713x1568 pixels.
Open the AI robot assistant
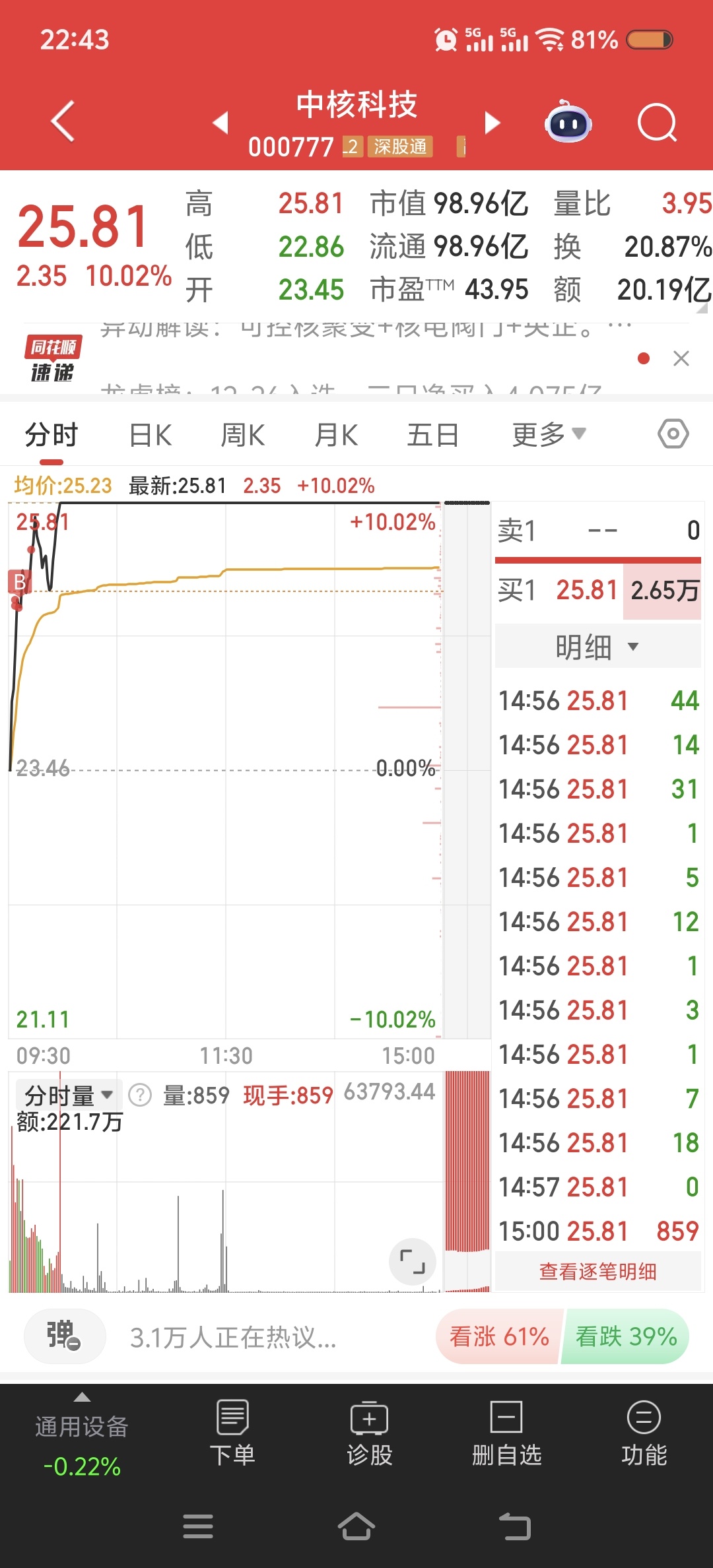click(x=568, y=122)
